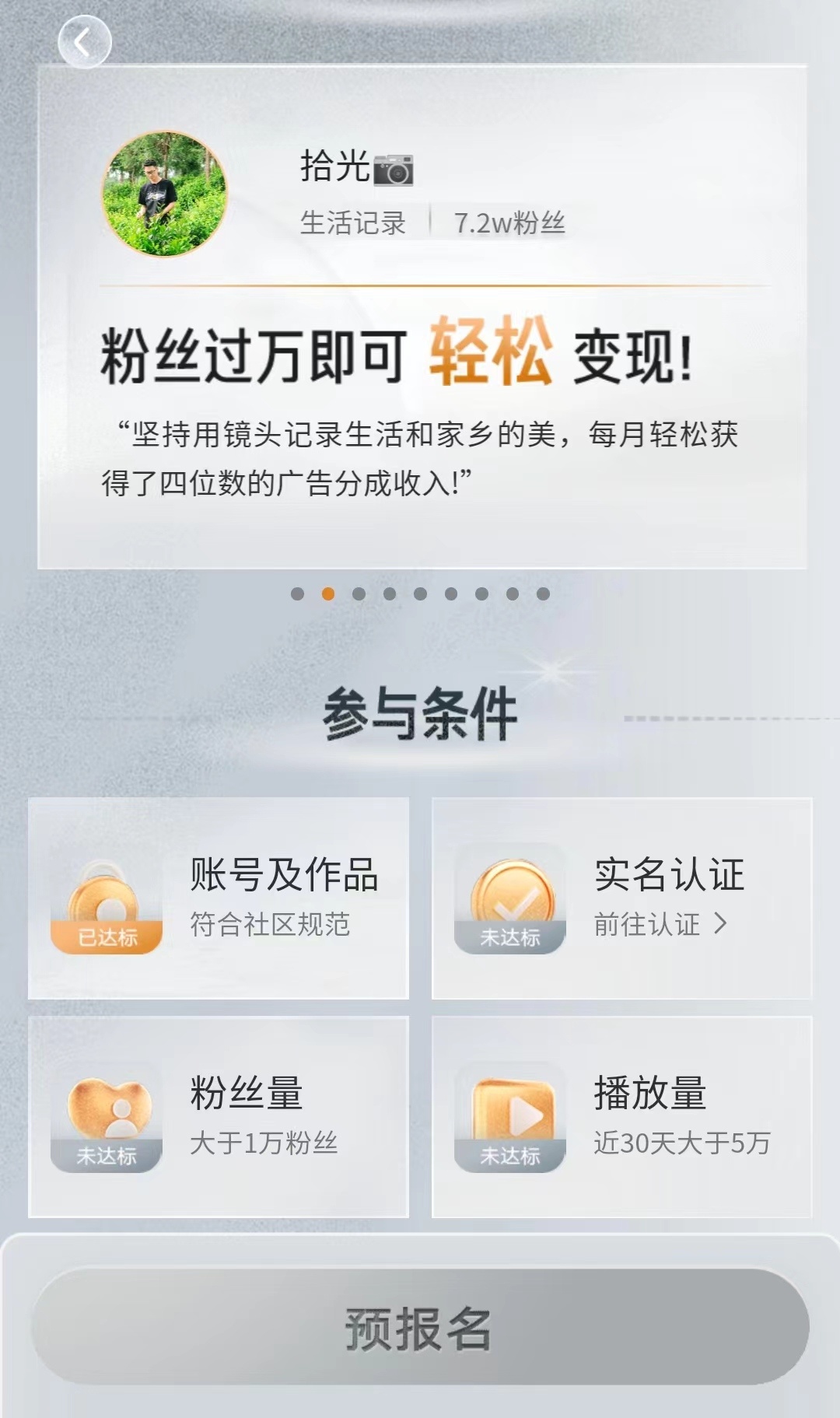This screenshot has height=1418, width=840.
Task: Select the third carousel page dot
Action: coord(359,594)
